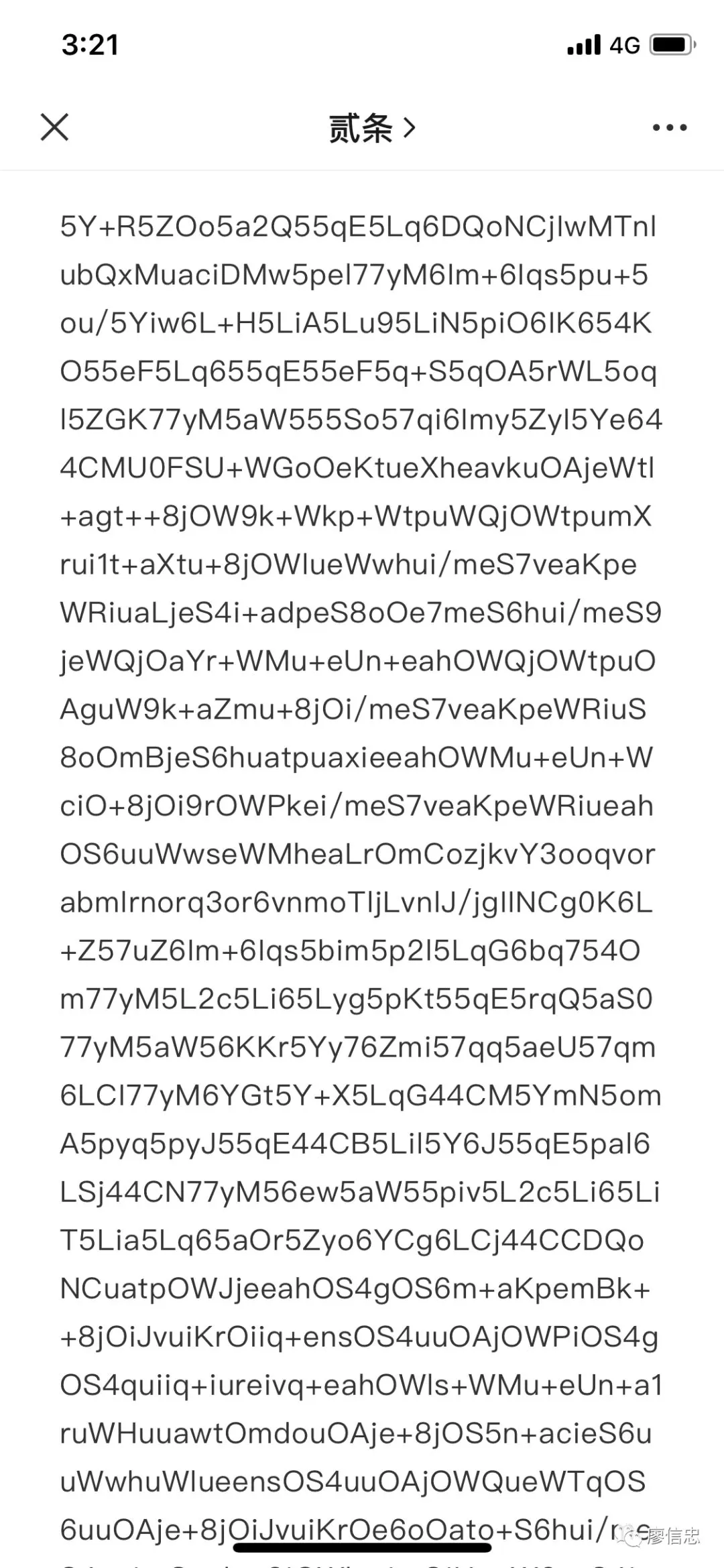This screenshot has height=1568, width=724.
Task: Open the 贰条 account title link
Action: pyautogui.click(x=372, y=127)
